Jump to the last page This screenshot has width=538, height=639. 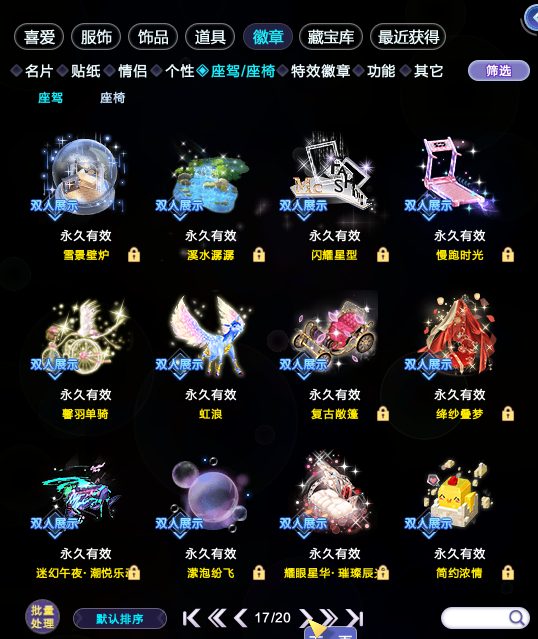355,618
